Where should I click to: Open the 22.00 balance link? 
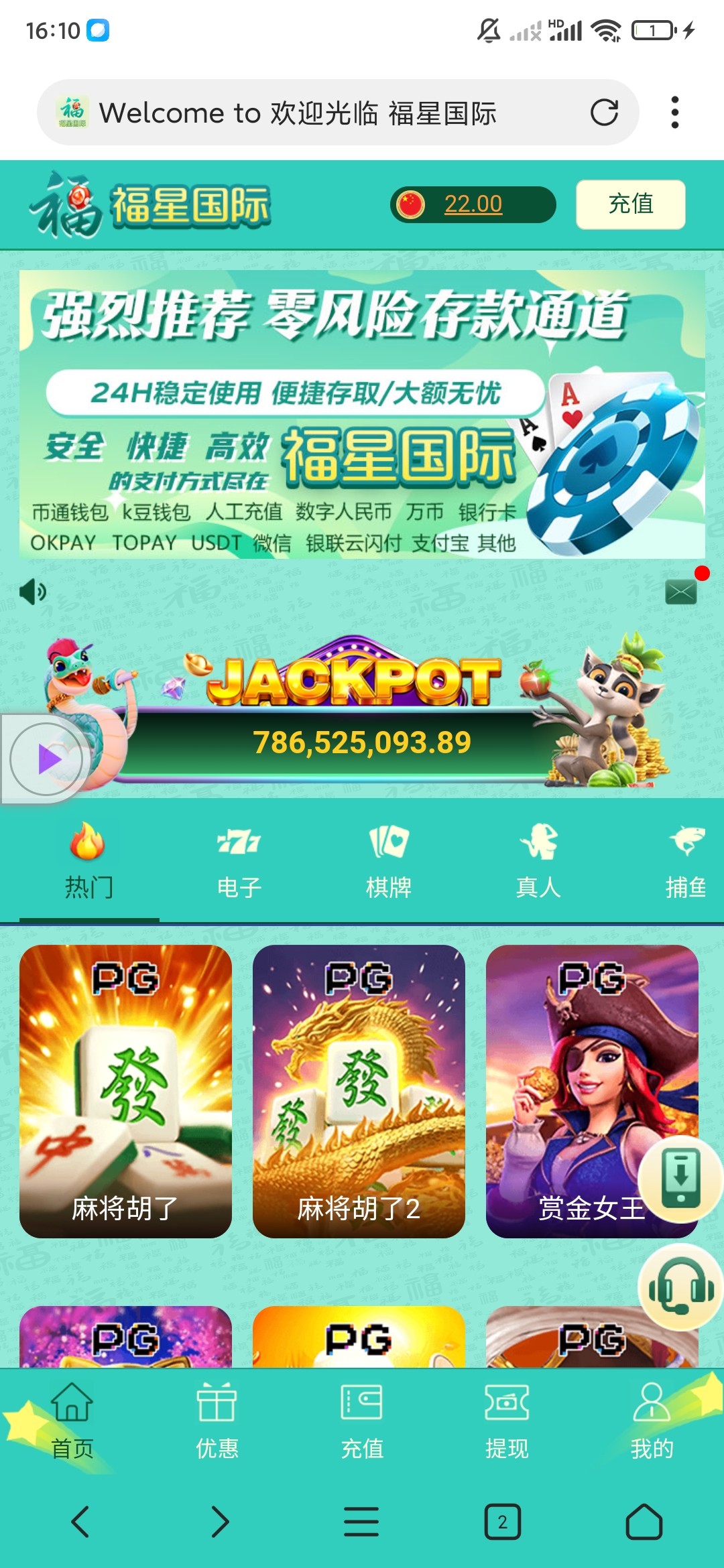(x=473, y=204)
